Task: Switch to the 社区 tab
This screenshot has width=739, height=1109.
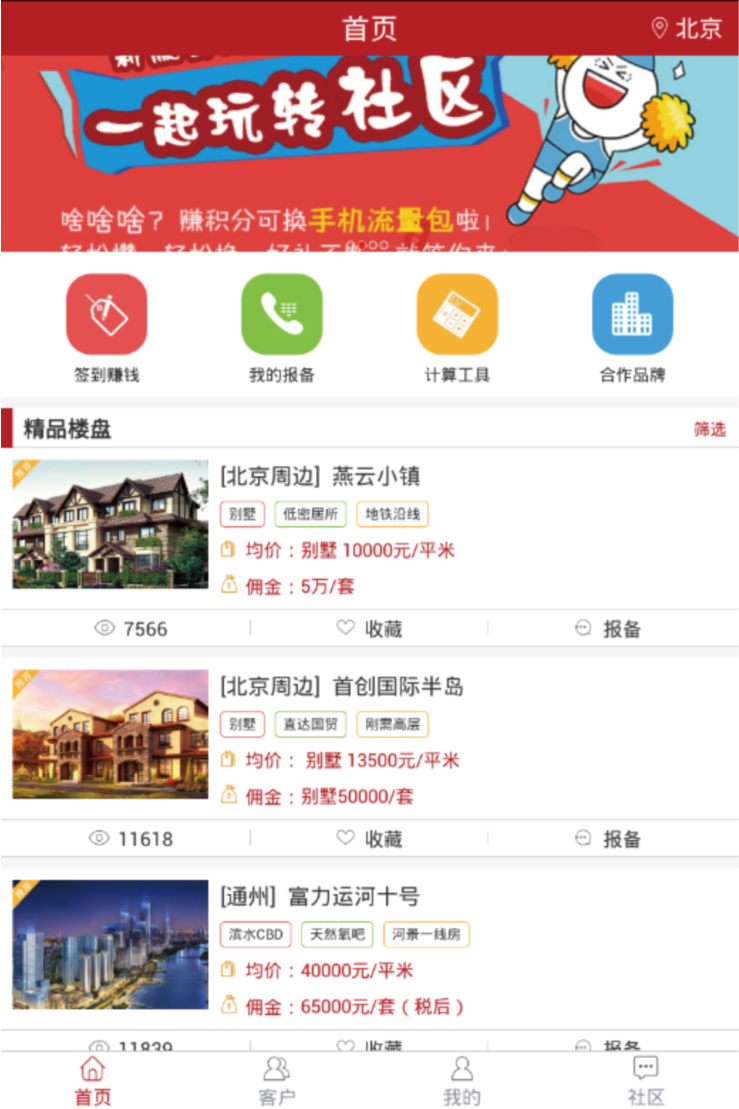Action: (x=646, y=1080)
